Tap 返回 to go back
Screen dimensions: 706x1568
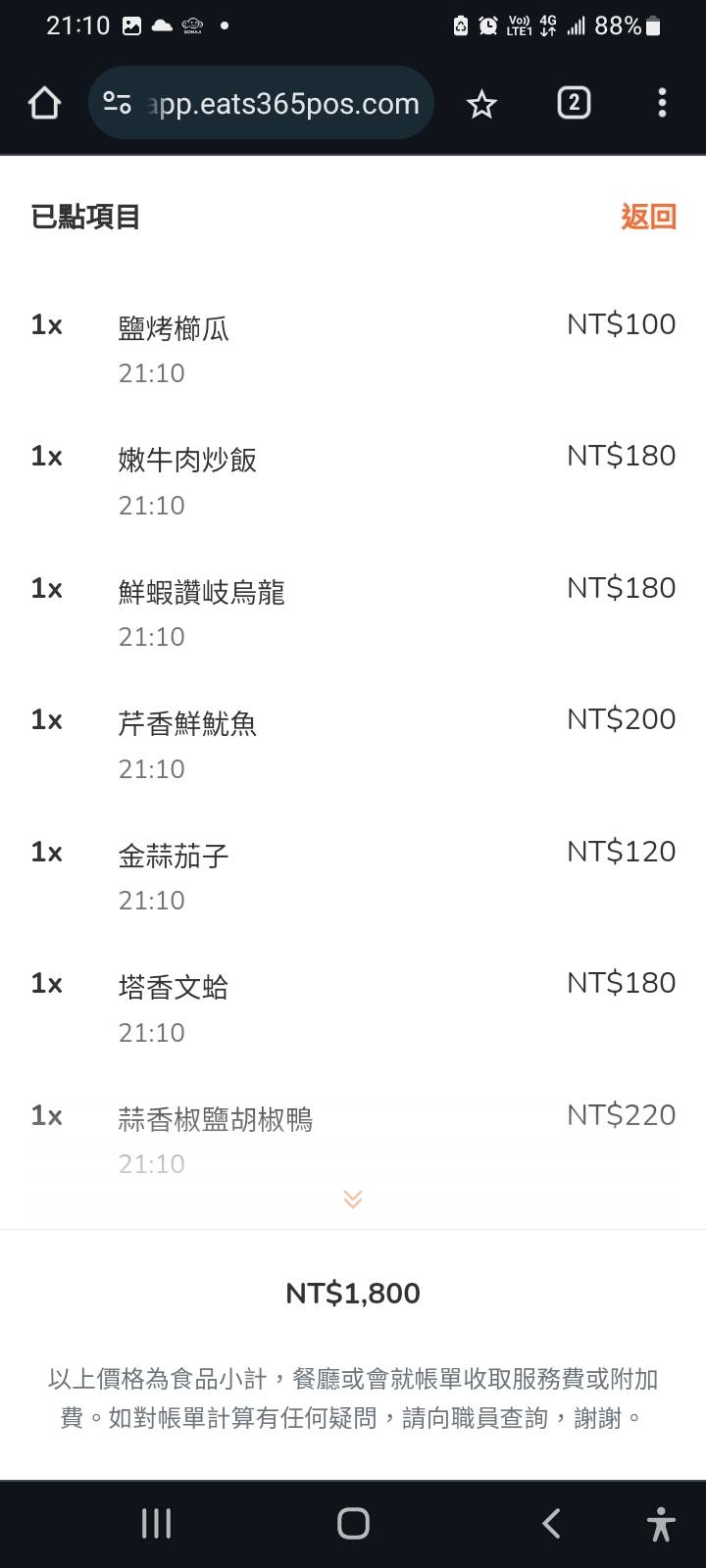tap(648, 217)
